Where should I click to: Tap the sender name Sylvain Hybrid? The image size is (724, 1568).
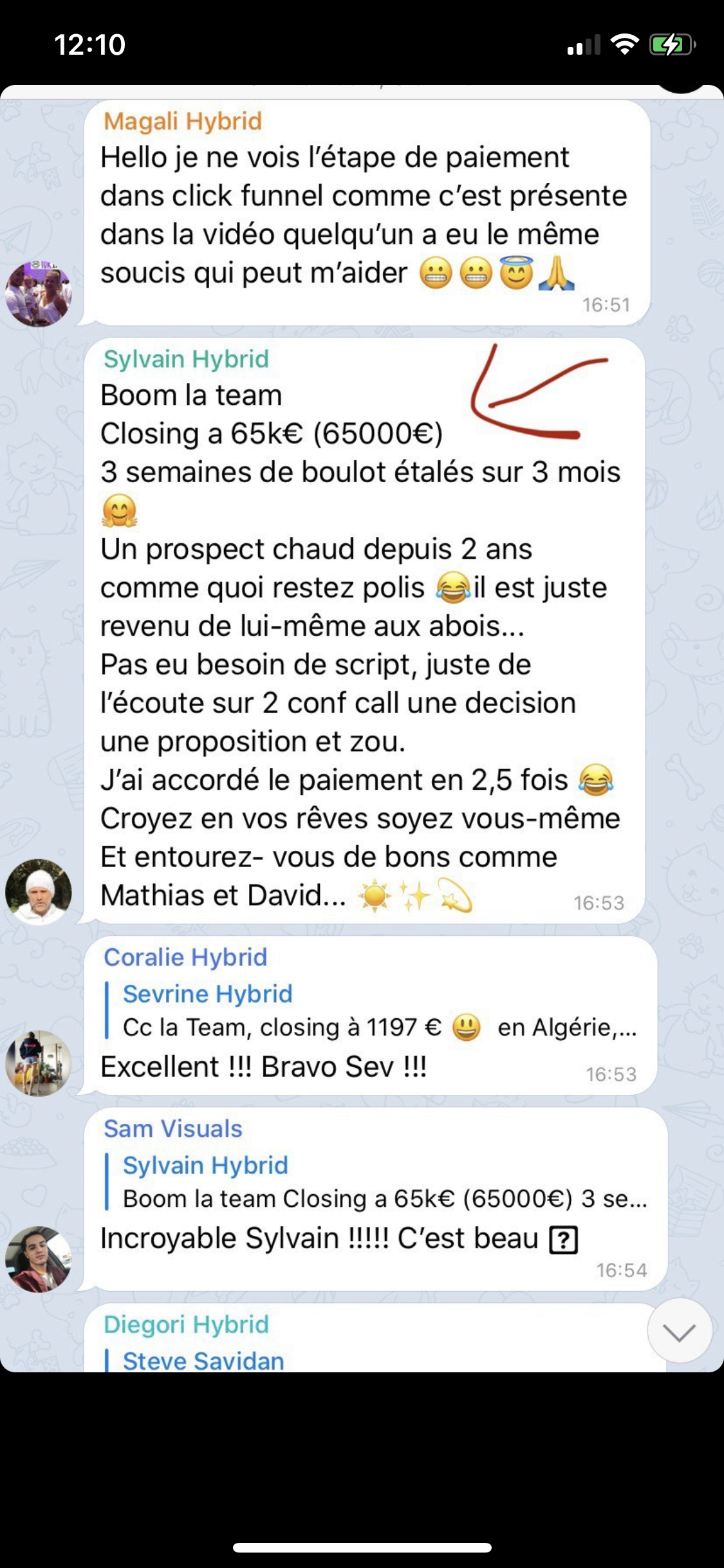click(x=186, y=359)
